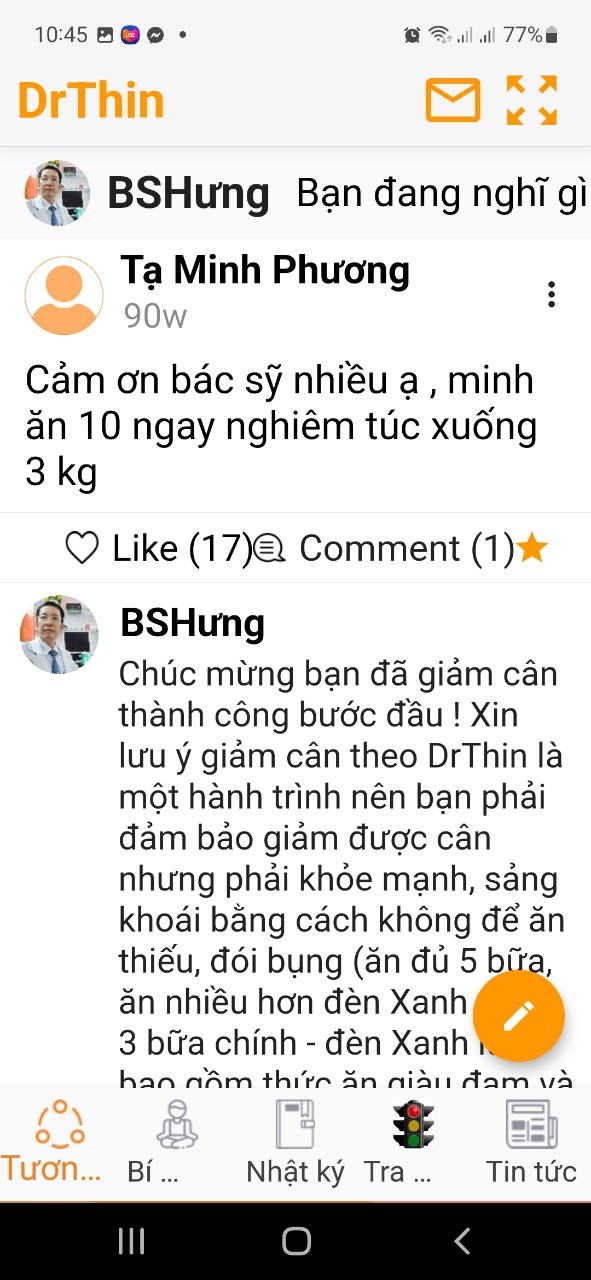Compose a post with the pencil button
The height and width of the screenshot is (1280, 591).
click(519, 1016)
